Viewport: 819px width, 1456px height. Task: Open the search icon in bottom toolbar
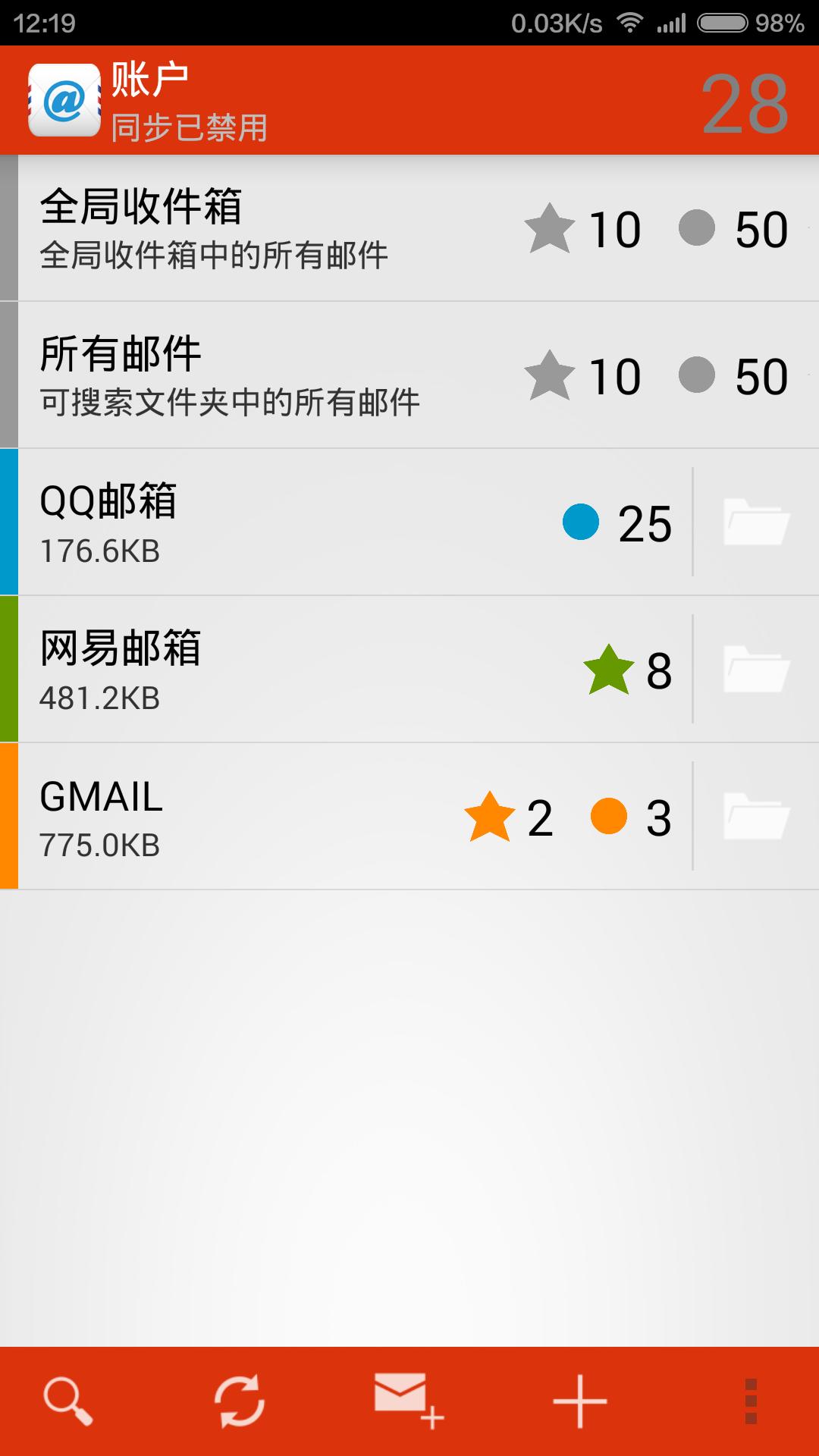pyautogui.click(x=68, y=1401)
